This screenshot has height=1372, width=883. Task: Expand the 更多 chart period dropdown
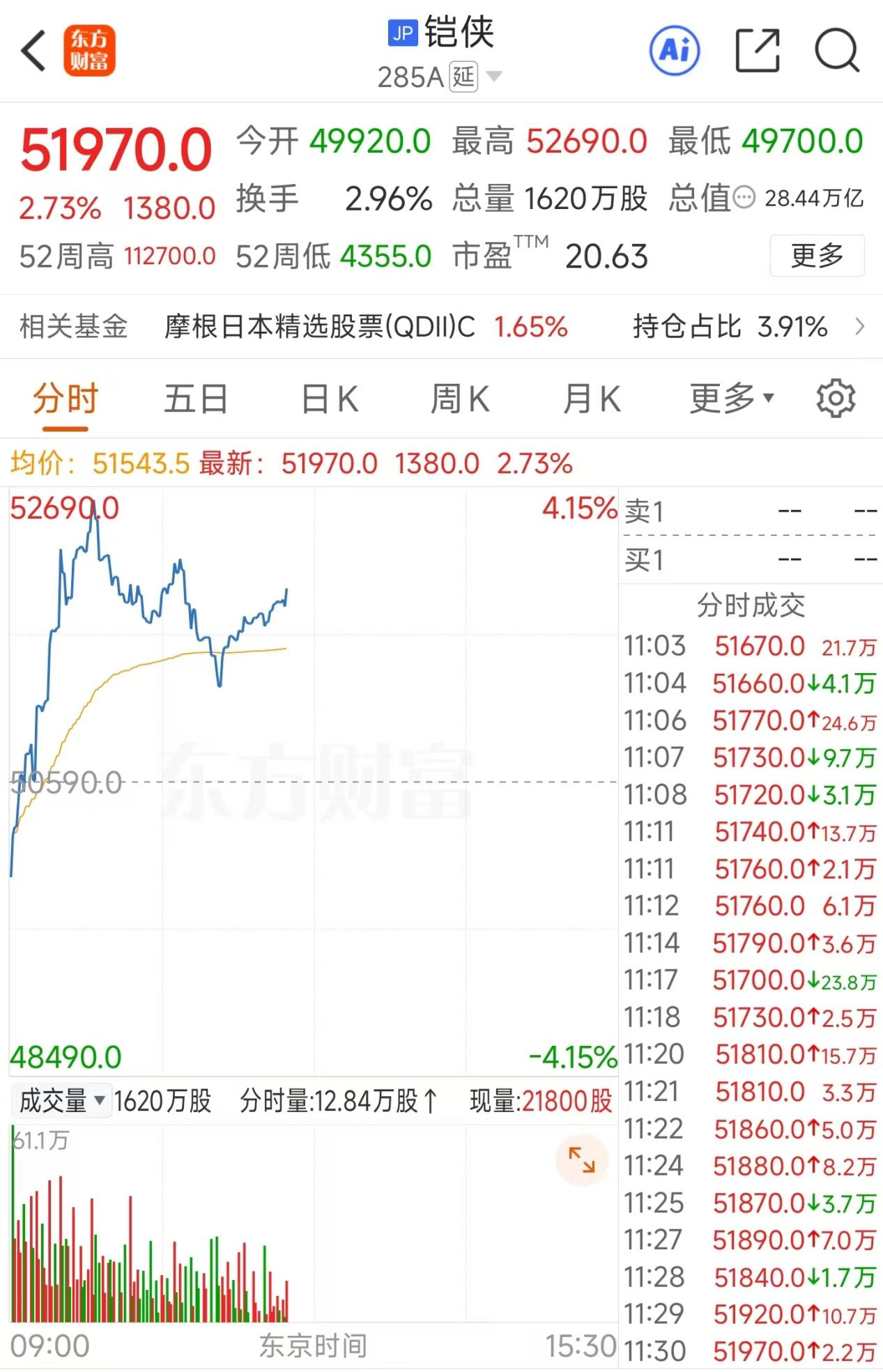732,399
